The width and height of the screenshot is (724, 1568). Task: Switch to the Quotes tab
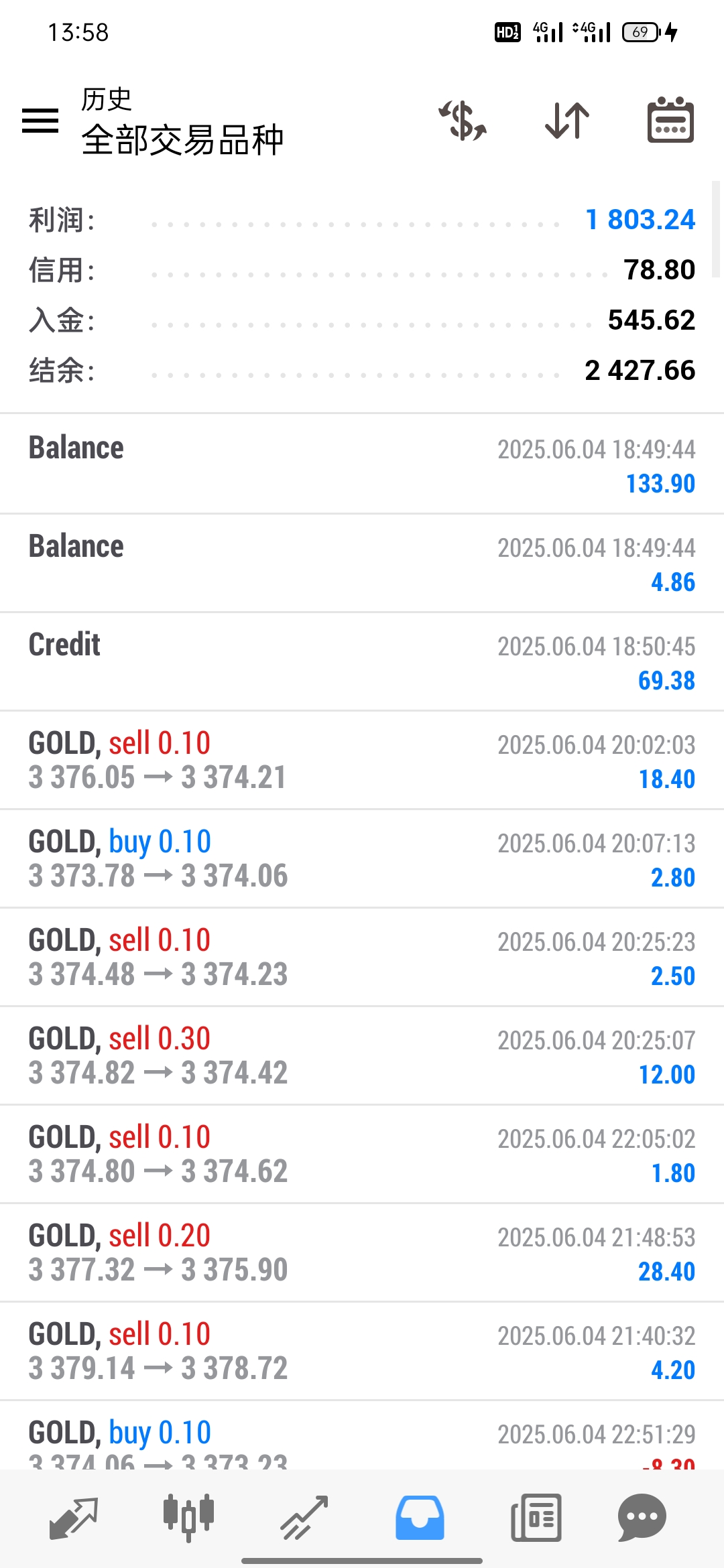74,1518
